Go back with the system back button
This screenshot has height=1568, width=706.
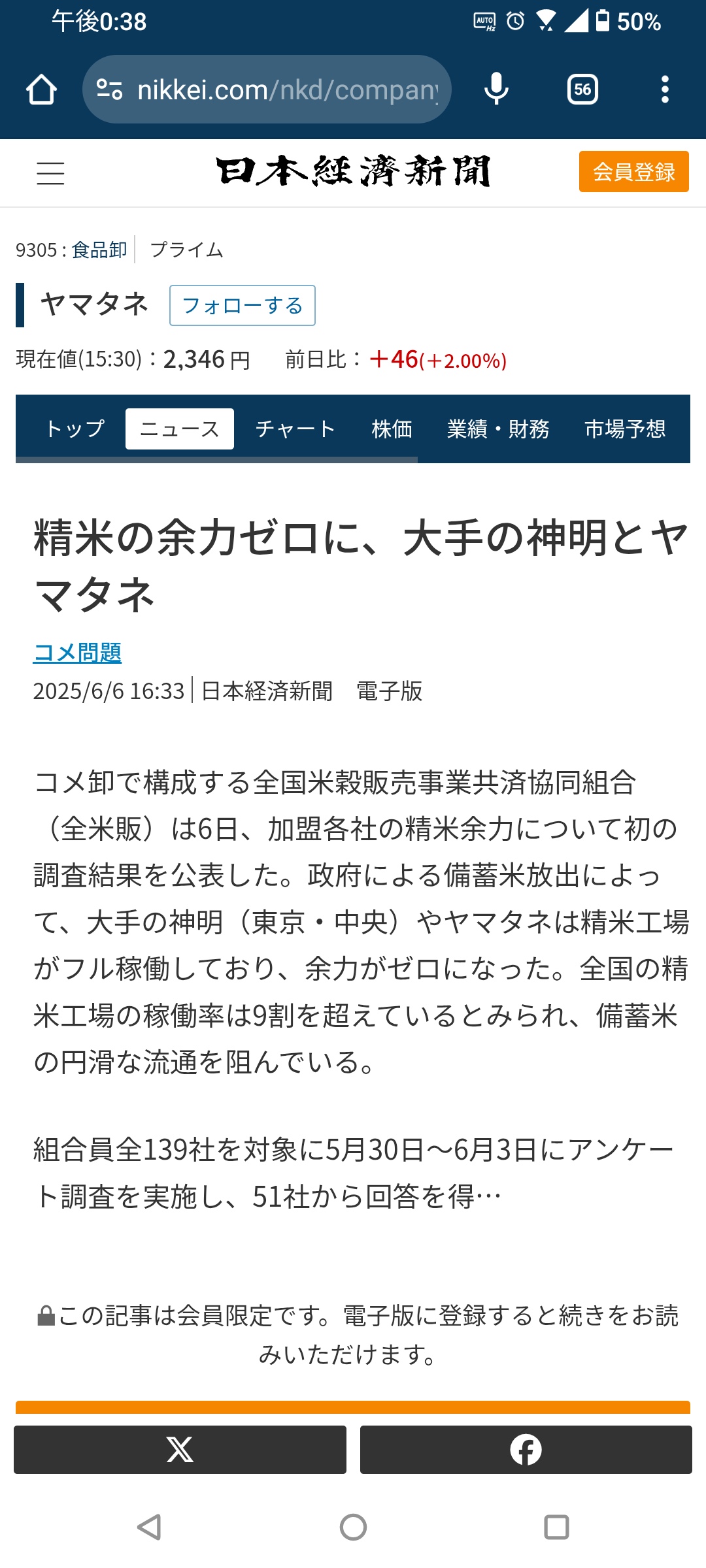150,1527
